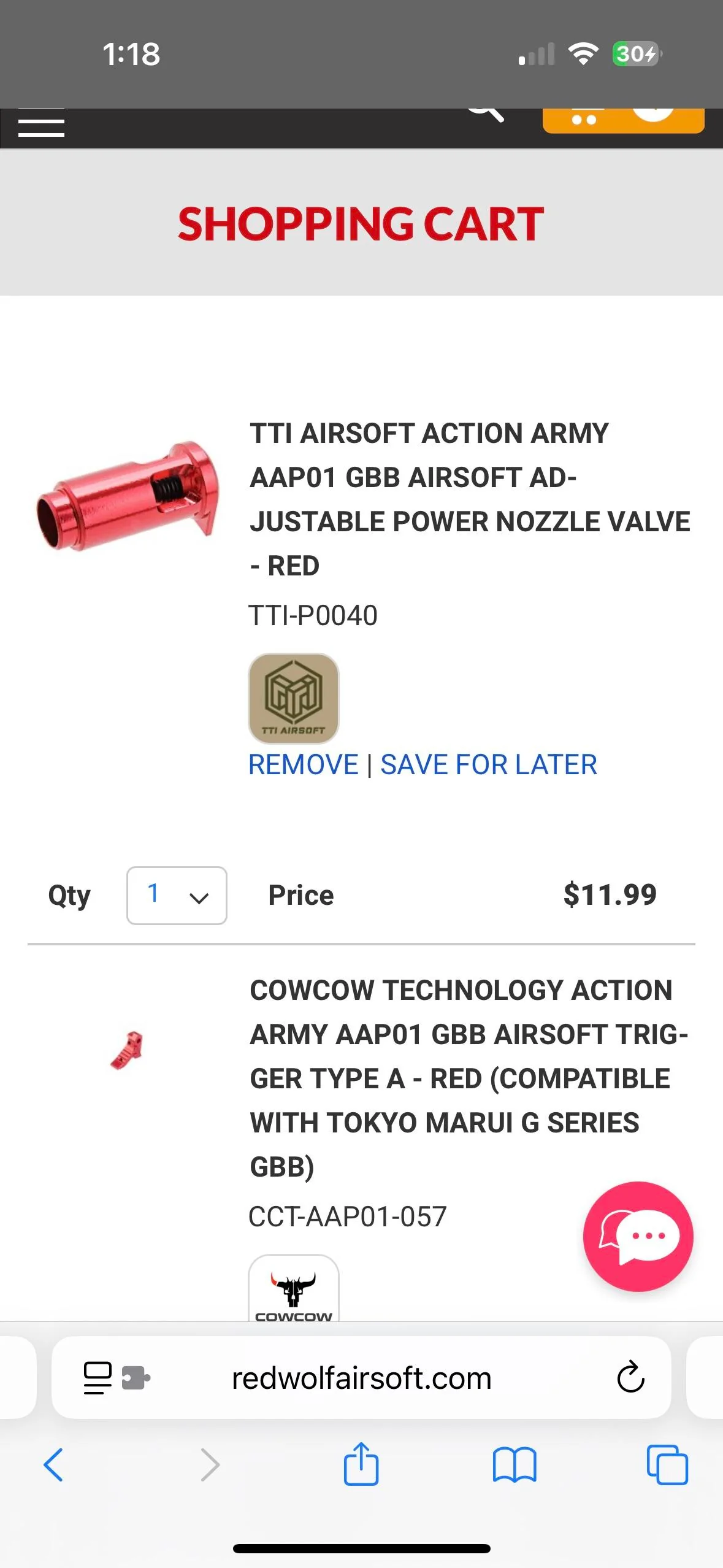This screenshot has width=723, height=1568.
Task: Open the page format and reader menu
Action: [x=98, y=1378]
